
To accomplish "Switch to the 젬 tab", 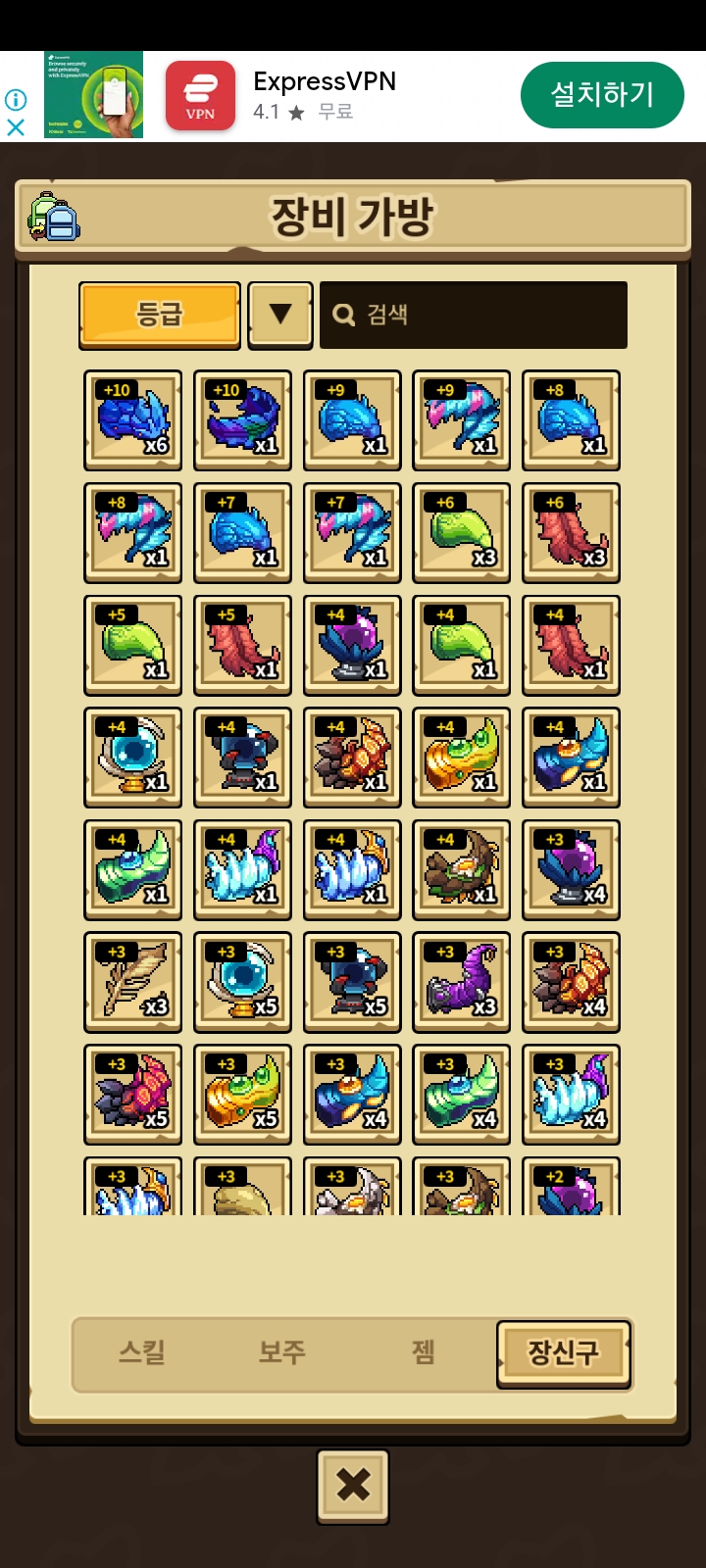I will tap(423, 1352).
